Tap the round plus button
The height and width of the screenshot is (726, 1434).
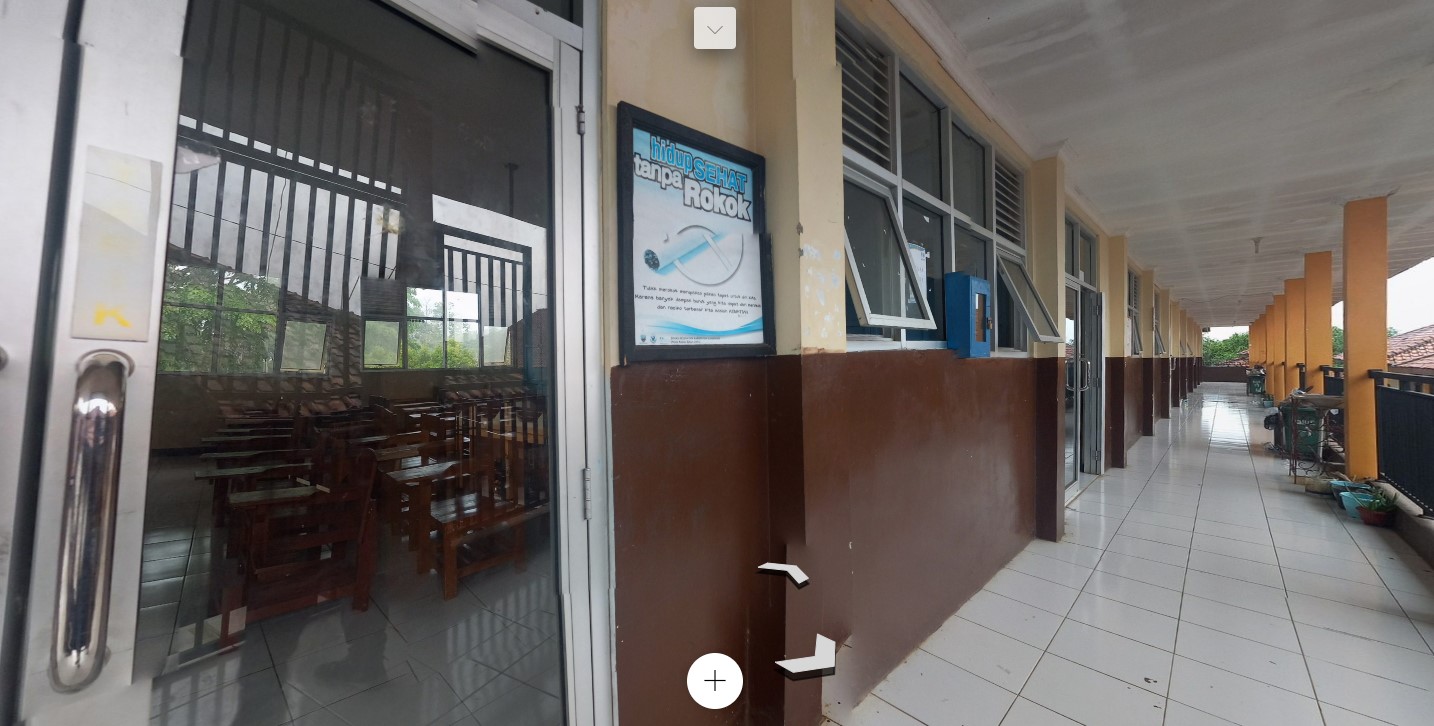click(714, 681)
